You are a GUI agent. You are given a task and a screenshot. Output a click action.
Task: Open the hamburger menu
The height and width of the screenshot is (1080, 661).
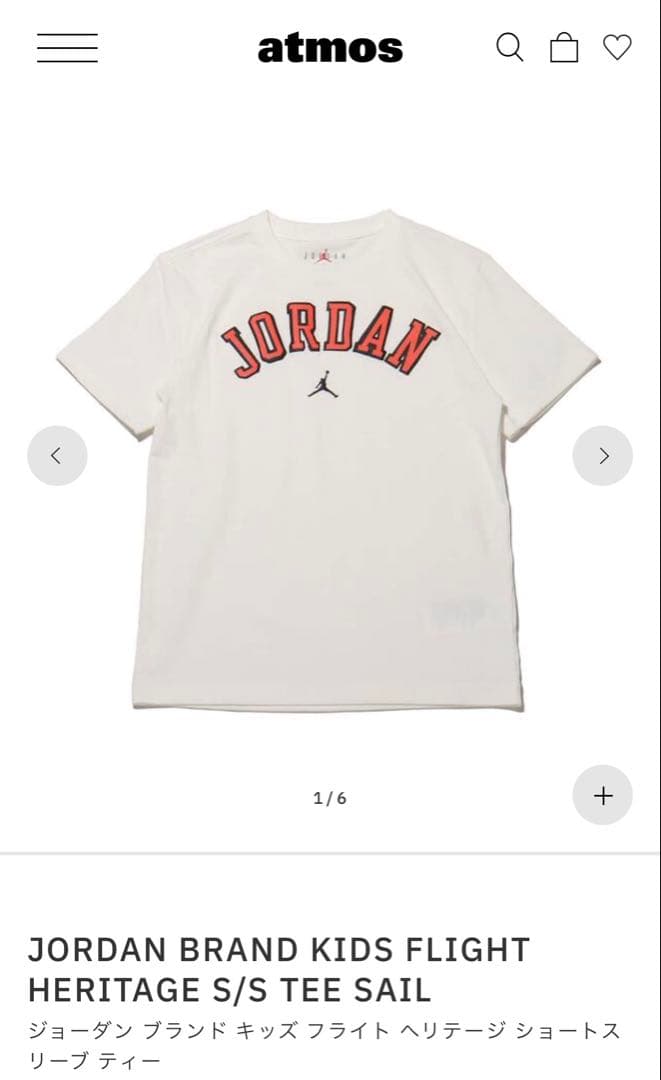[x=67, y=48]
